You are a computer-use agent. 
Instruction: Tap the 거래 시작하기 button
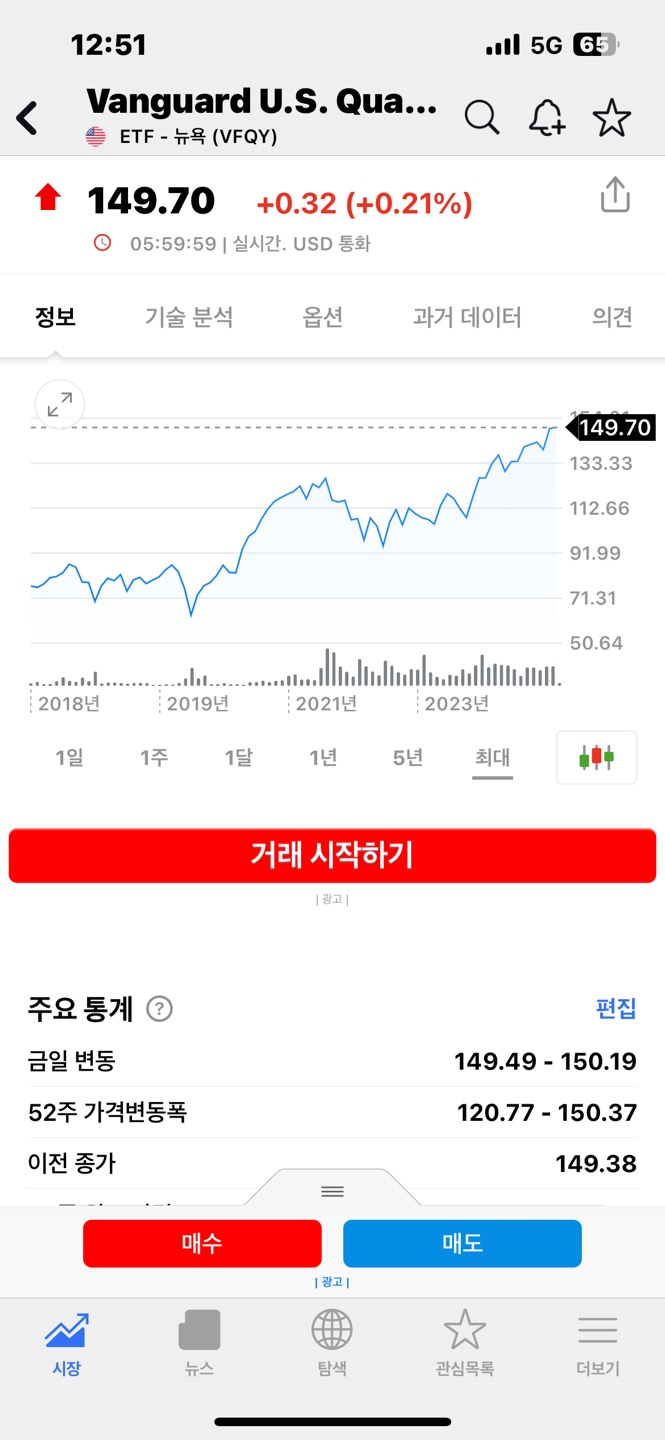[x=332, y=856]
